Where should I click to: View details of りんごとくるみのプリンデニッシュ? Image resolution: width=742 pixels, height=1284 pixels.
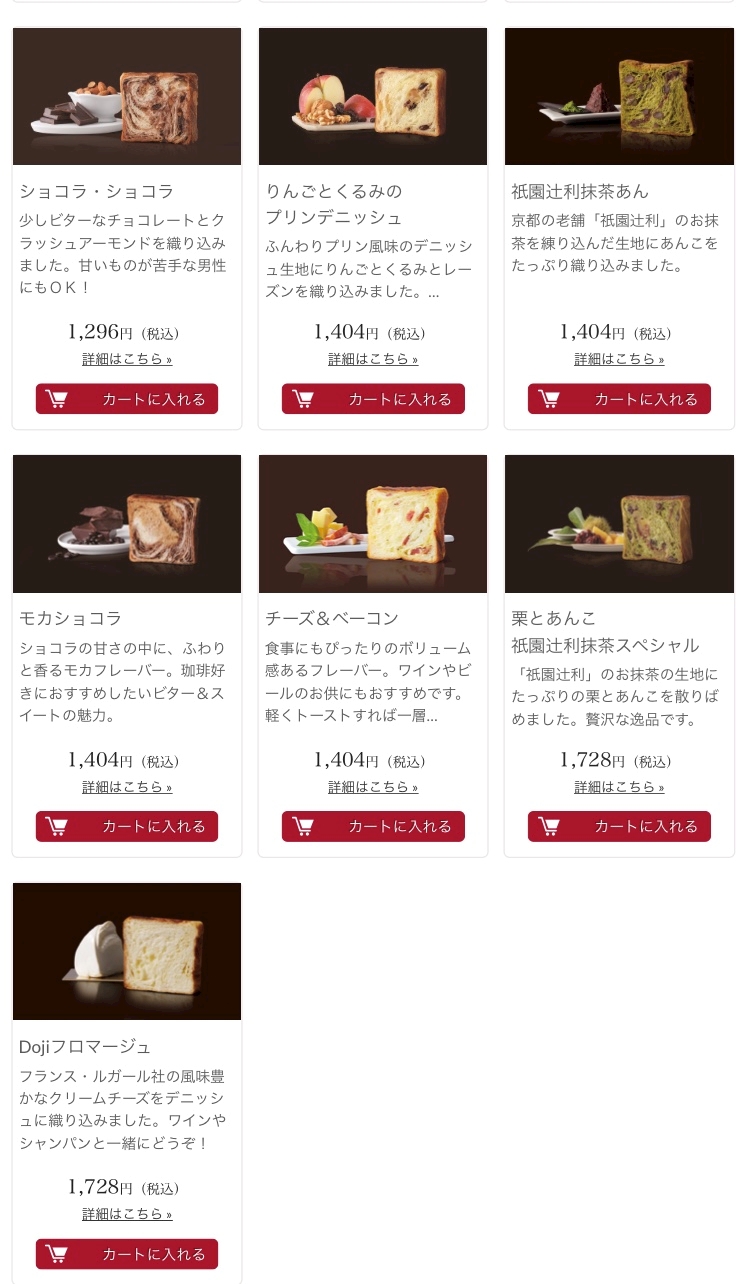point(373,359)
